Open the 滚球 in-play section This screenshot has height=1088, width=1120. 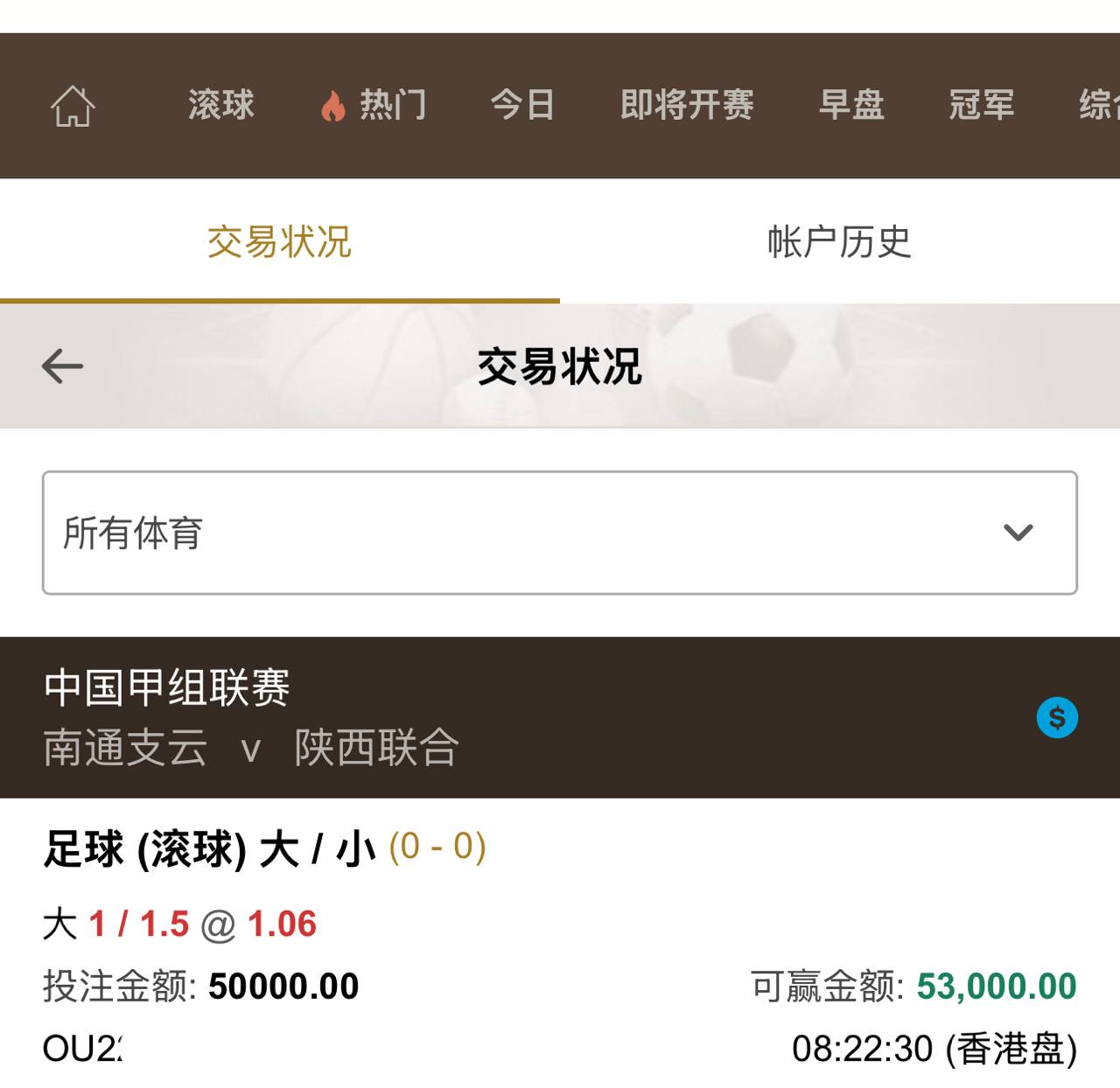220,105
